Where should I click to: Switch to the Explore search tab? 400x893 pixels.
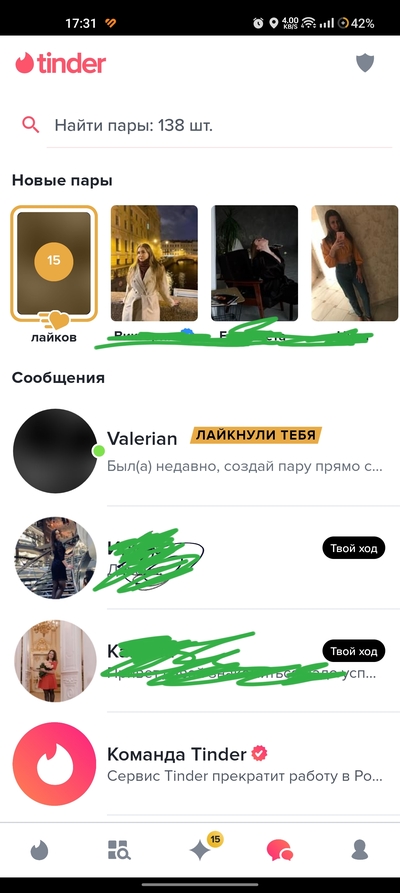pos(119,850)
